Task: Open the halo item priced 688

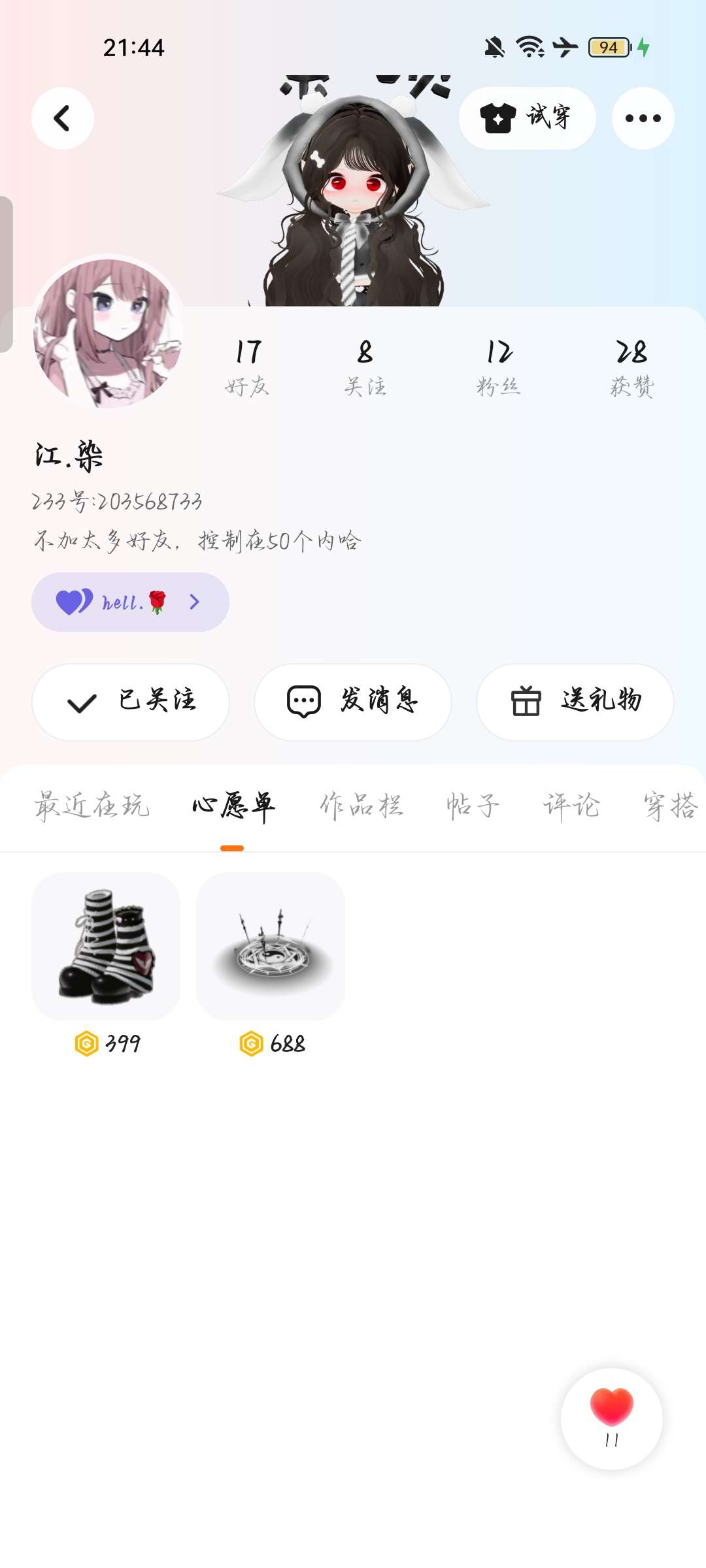Action: pos(271,947)
